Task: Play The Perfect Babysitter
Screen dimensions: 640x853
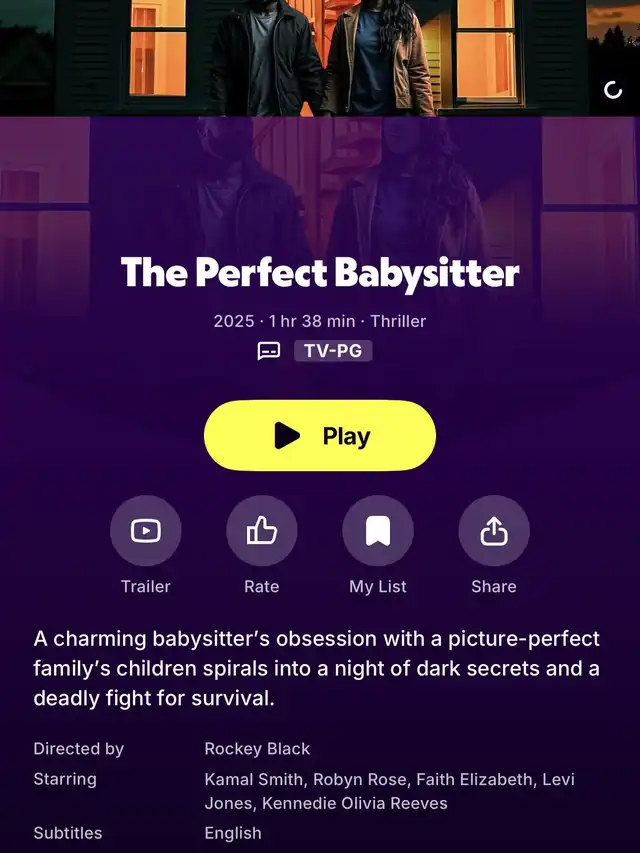Action: coord(320,436)
